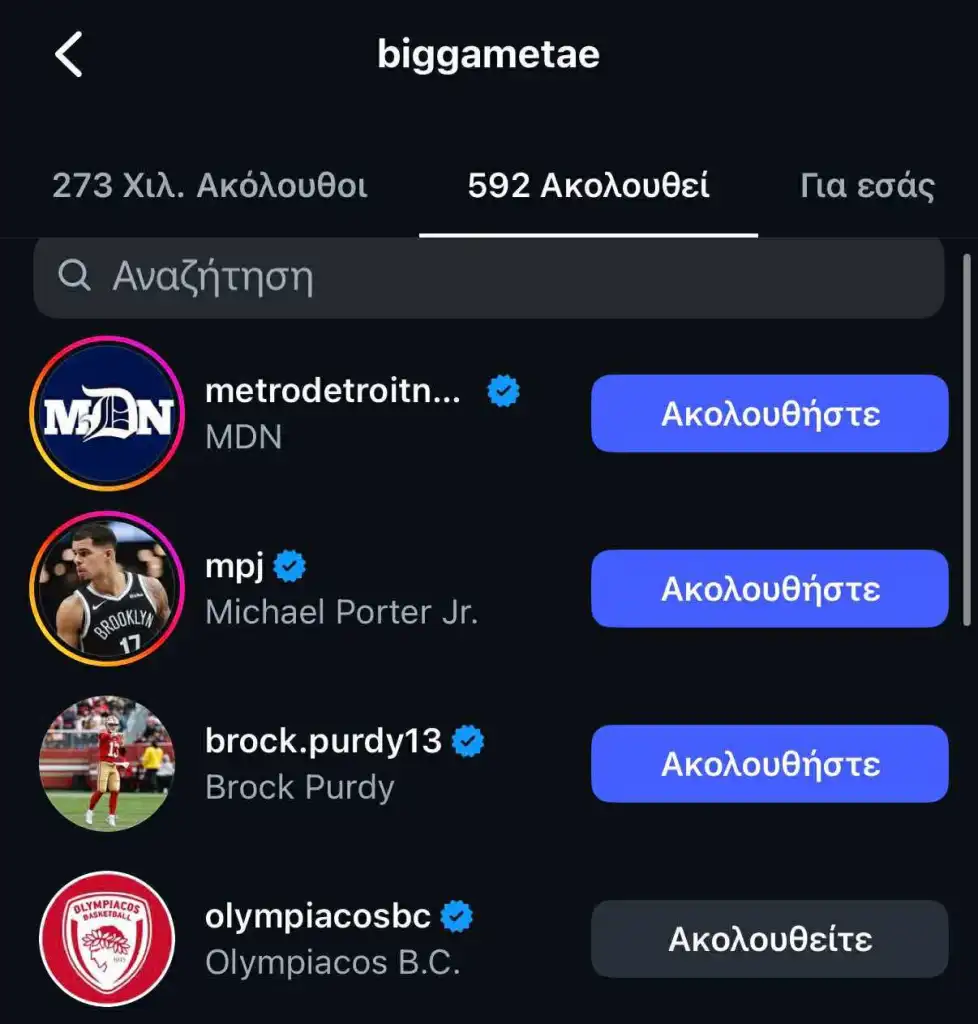Open metrodetroitn profile picture with MDN logo
978x1024 pixels.
click(x=107, y=413)
